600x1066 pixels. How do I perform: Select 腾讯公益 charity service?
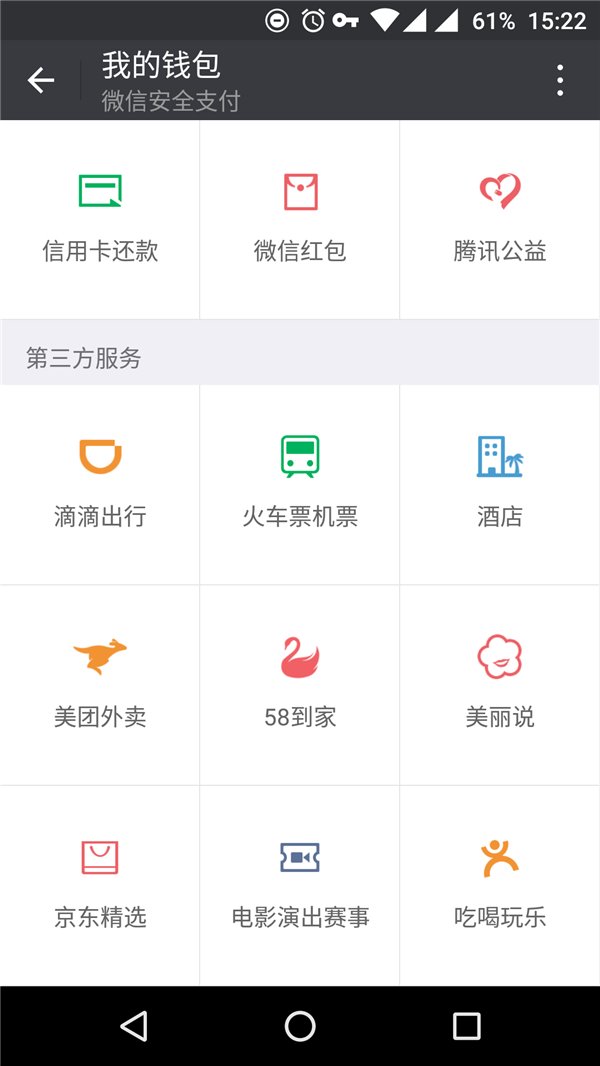500,219
